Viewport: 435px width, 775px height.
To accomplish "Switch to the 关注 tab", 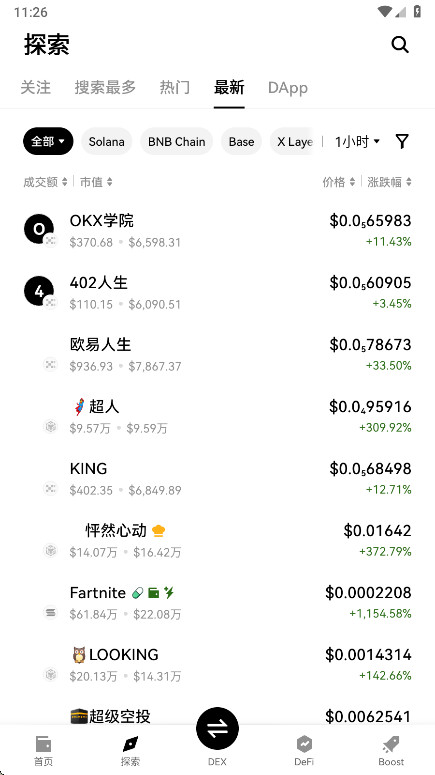I will (x=36, y=87).
